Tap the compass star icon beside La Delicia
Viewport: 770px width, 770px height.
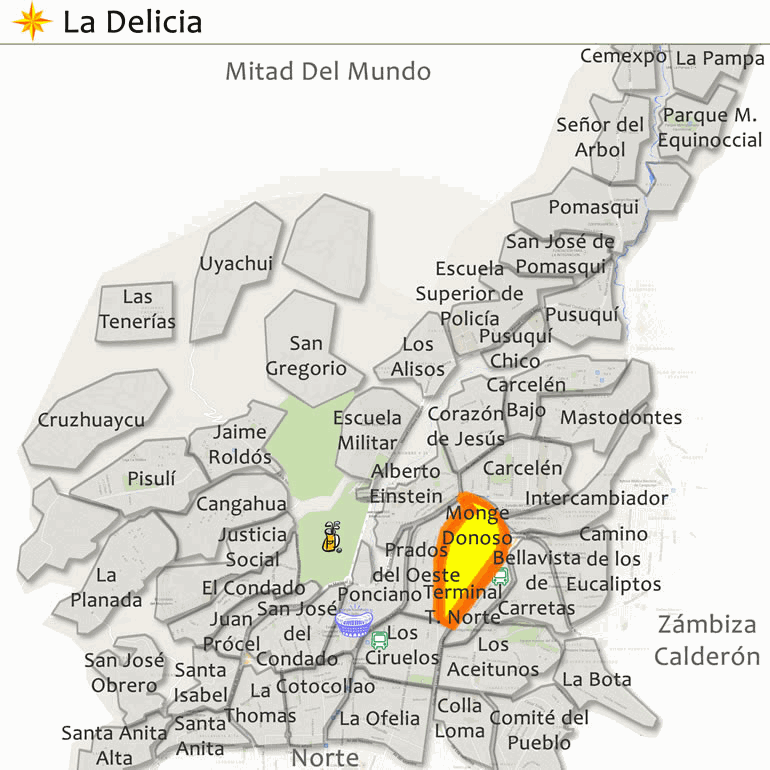(x=33, y=21)
